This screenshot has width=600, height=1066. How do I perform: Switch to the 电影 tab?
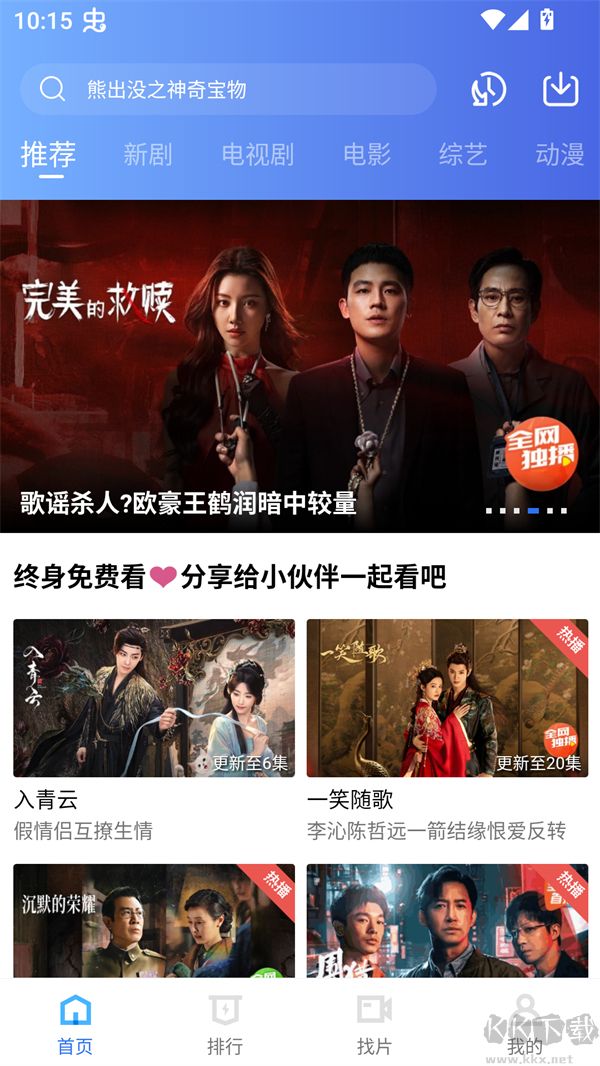point(367,155)
